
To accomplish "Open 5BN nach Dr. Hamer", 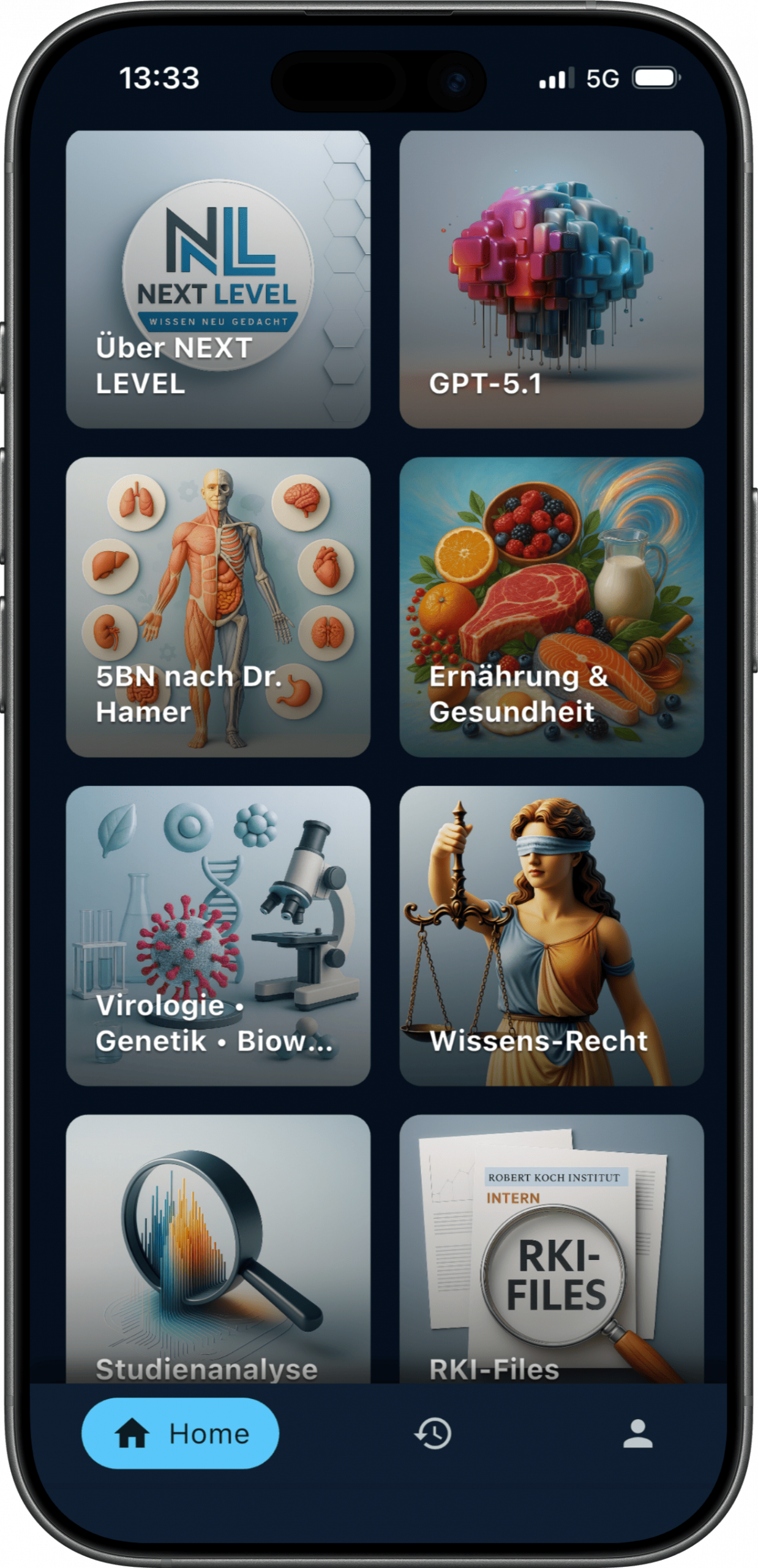I will pyautogui.click(x=218, y=606).
